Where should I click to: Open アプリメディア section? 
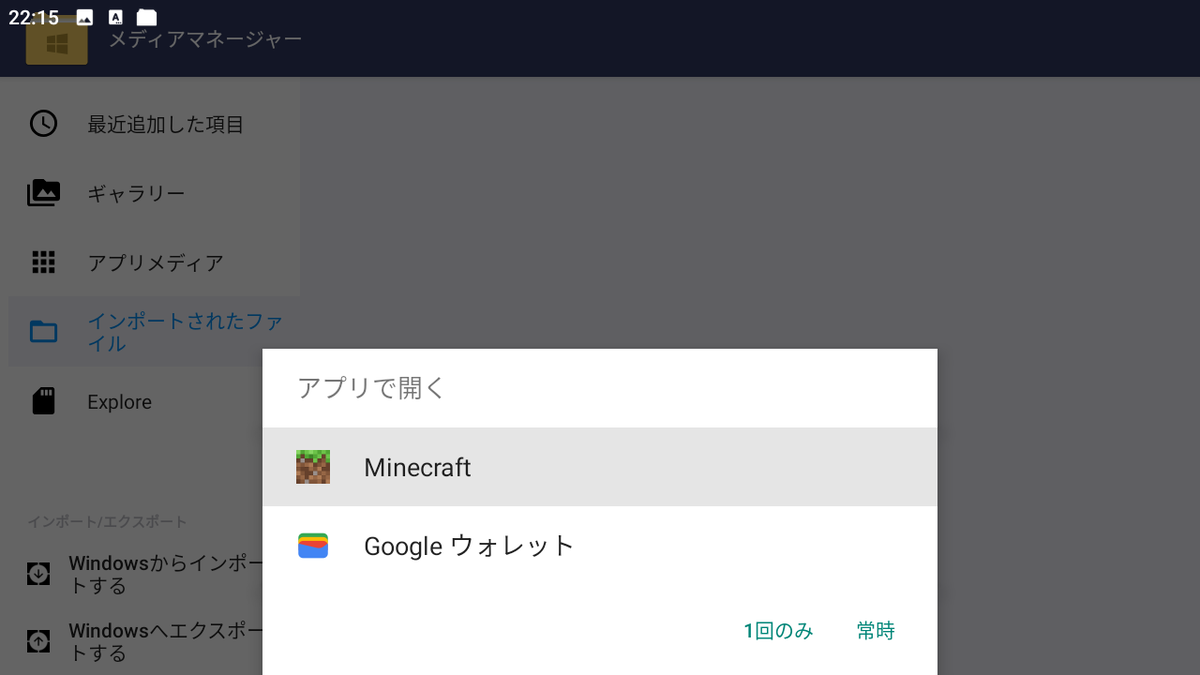[x=155, y=263]
